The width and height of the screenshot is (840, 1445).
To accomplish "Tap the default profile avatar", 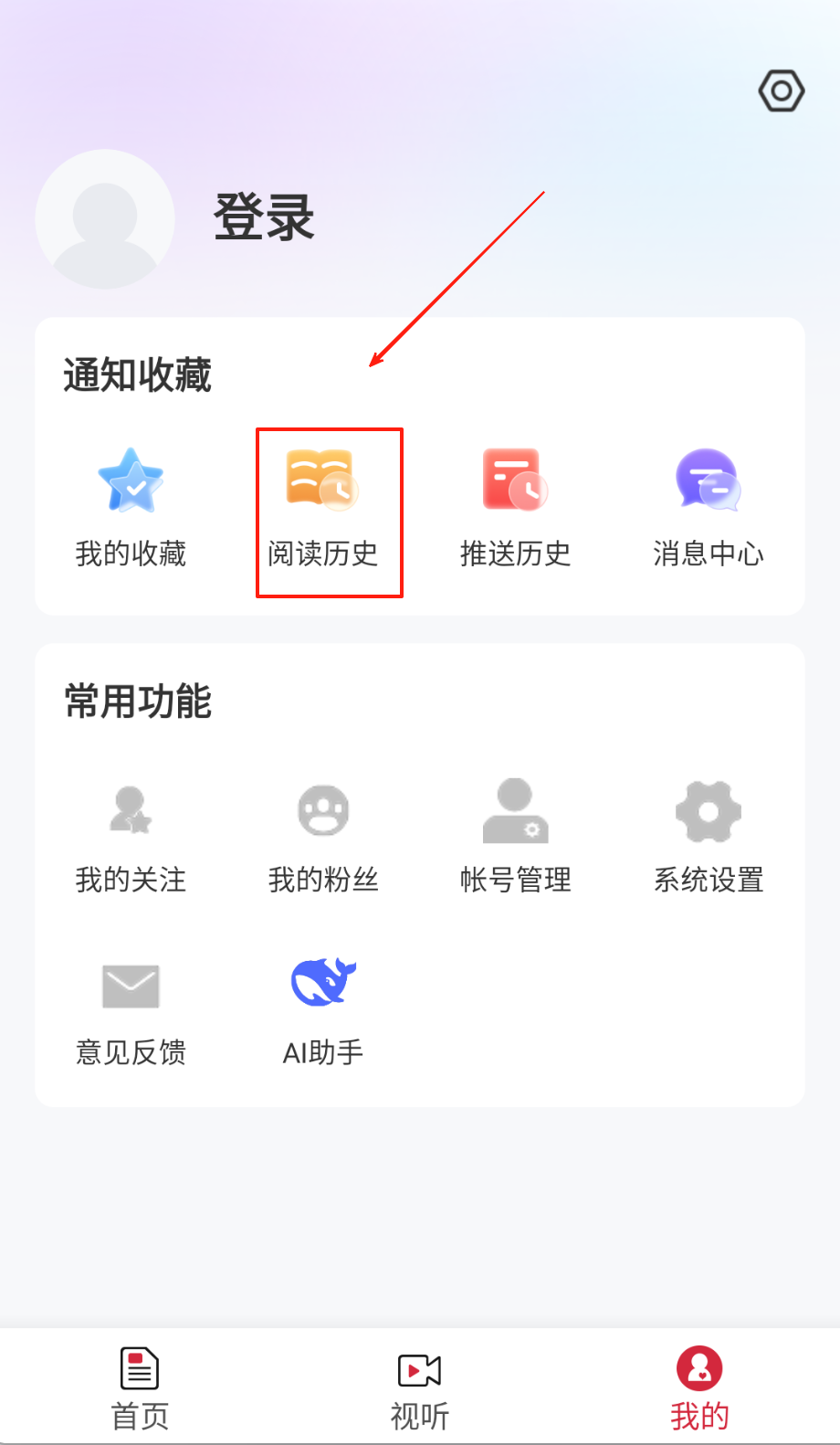I will pos(105,219).
